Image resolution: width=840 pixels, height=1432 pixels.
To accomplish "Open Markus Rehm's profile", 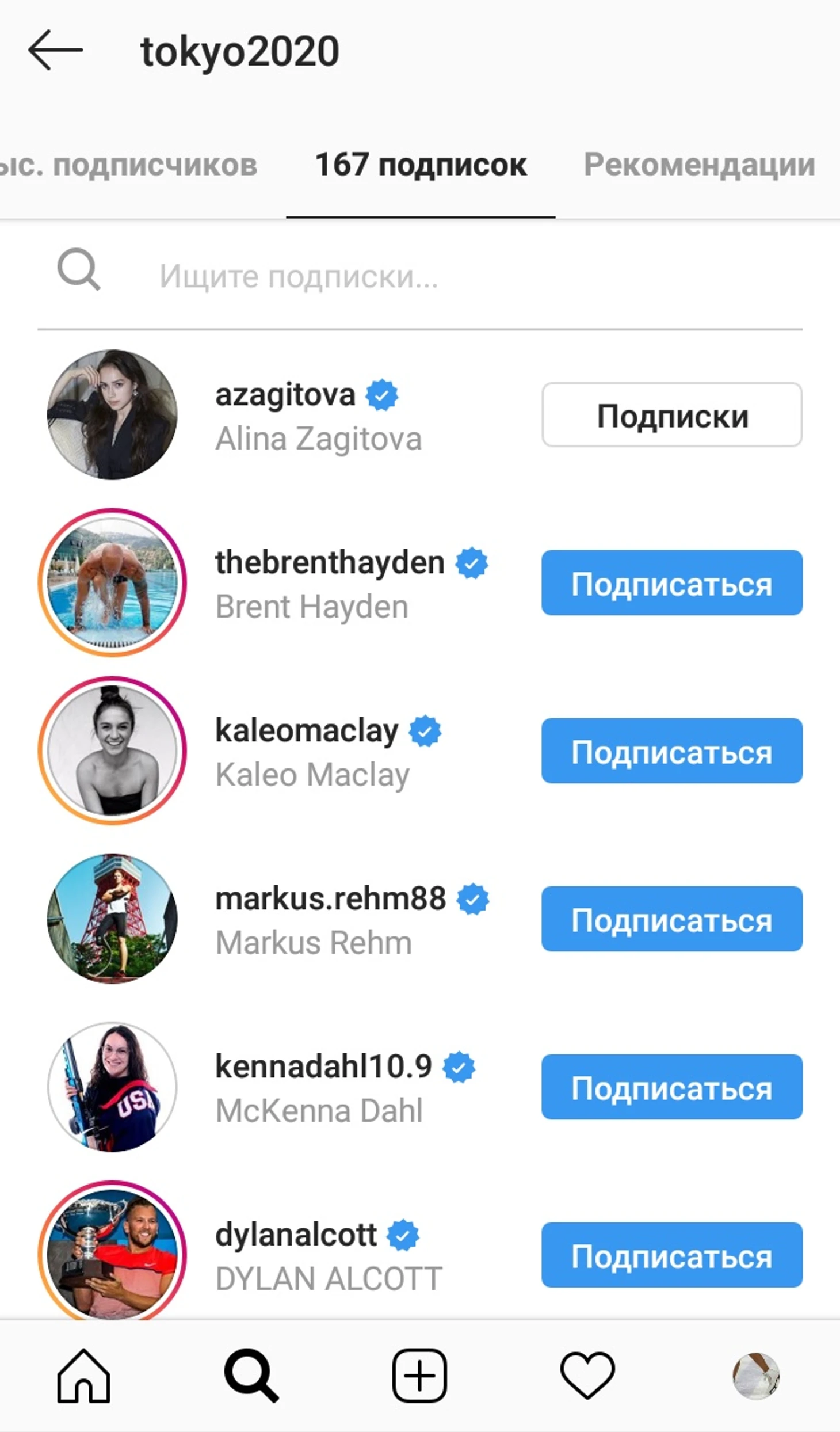I will click(x=314, y=920).
